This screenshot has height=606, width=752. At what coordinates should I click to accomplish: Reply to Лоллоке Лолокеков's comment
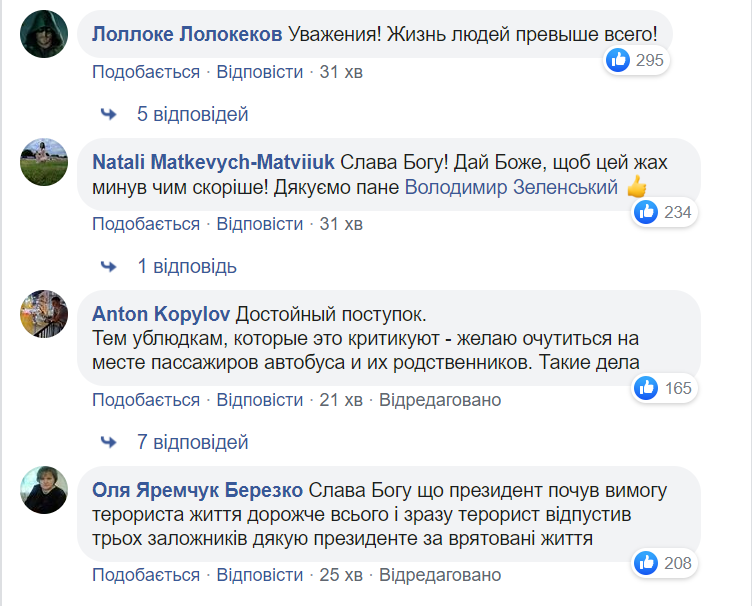point(259,72)
